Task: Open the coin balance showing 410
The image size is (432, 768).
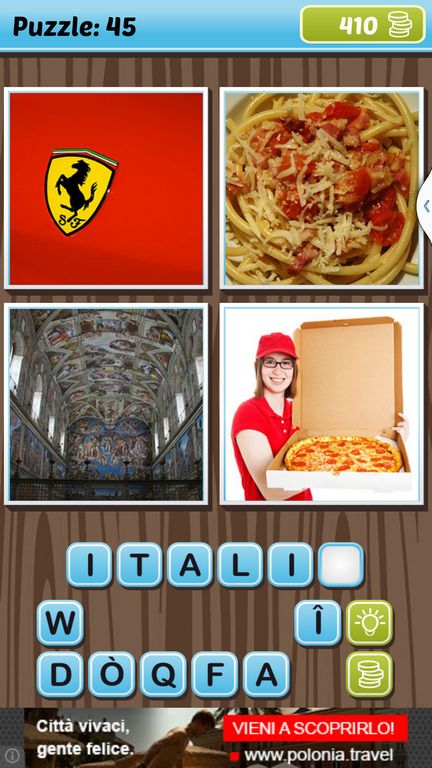Action: point(362,24)
